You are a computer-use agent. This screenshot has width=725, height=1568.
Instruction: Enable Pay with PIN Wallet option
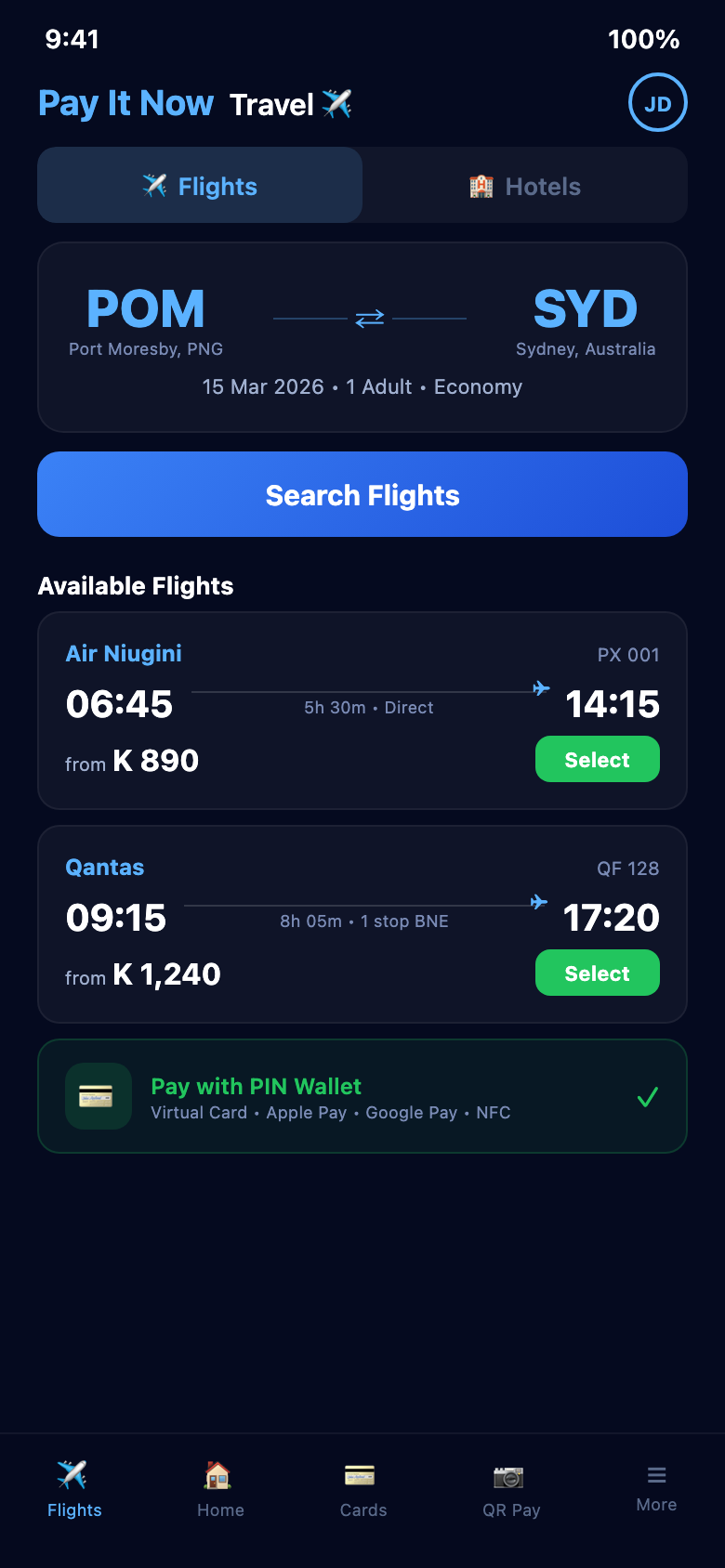(362, 1096)
